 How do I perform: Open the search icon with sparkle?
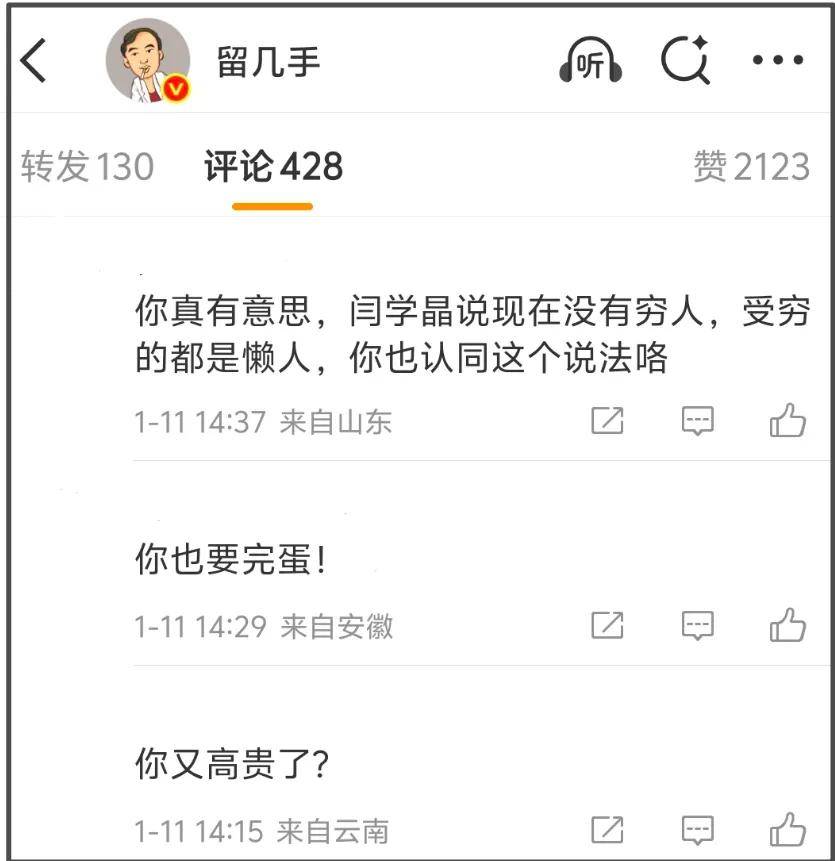(686, 61)
